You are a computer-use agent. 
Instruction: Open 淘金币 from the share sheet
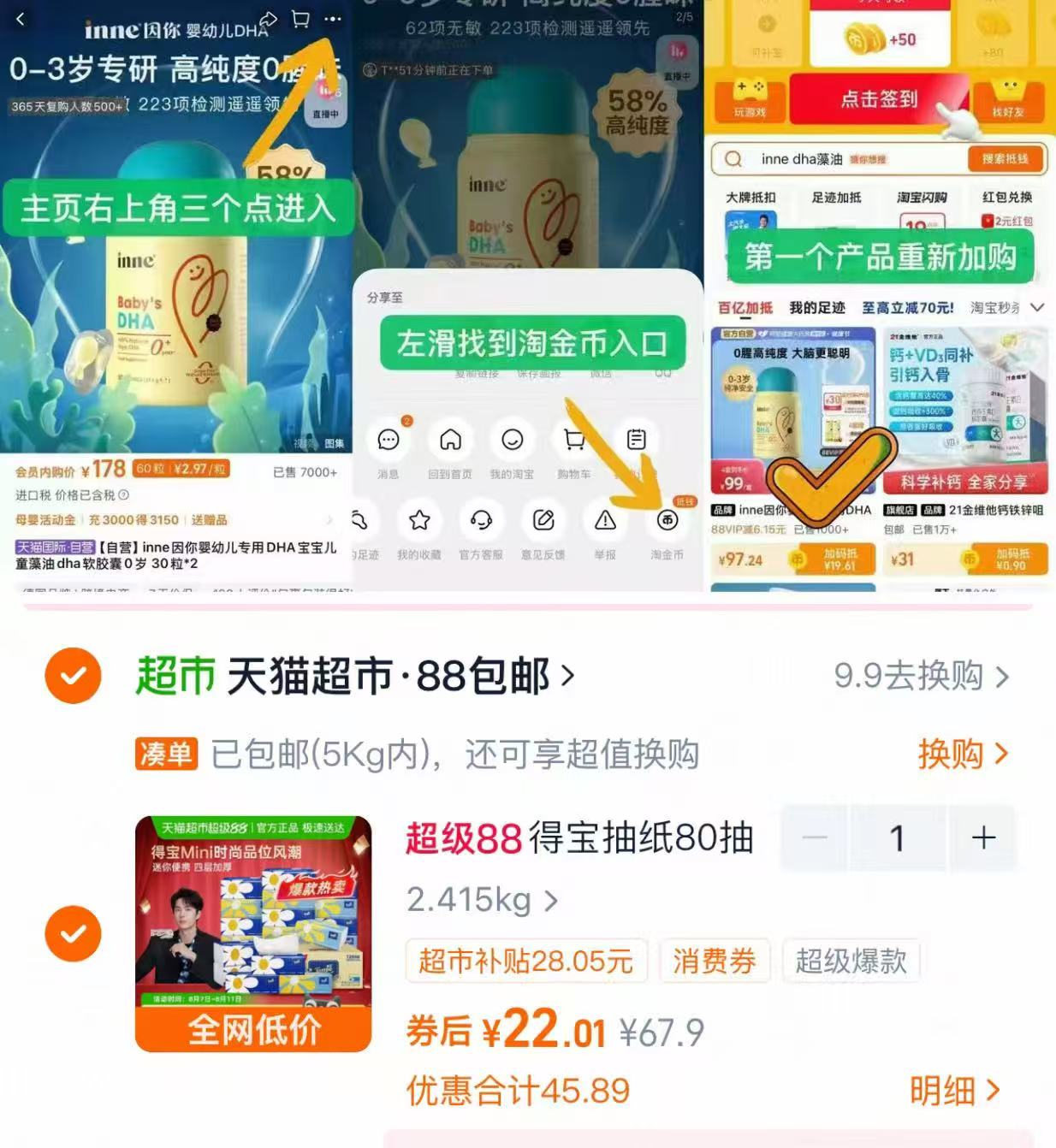tap(667, 522)
